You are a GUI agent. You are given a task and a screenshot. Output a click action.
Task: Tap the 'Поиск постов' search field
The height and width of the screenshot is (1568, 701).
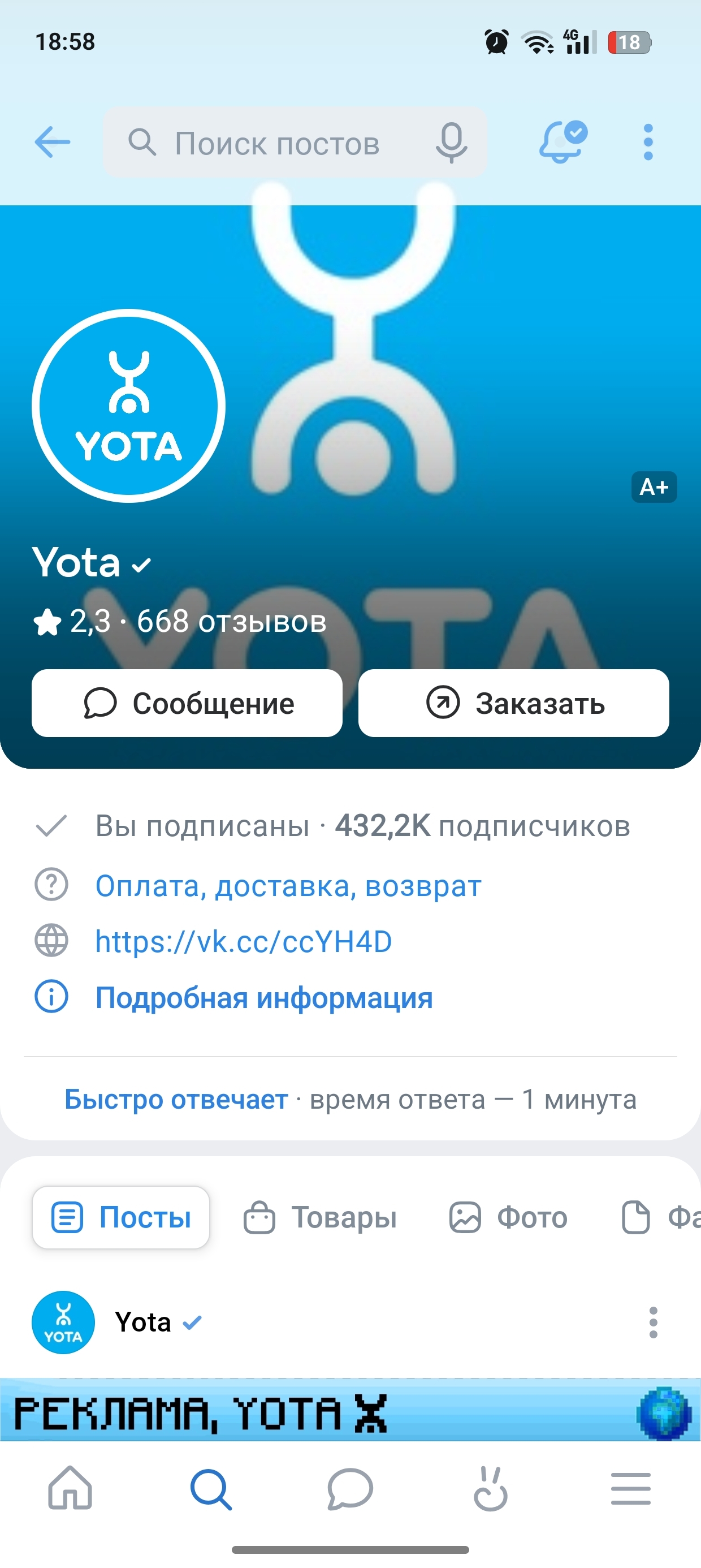[x=277, y=144]
